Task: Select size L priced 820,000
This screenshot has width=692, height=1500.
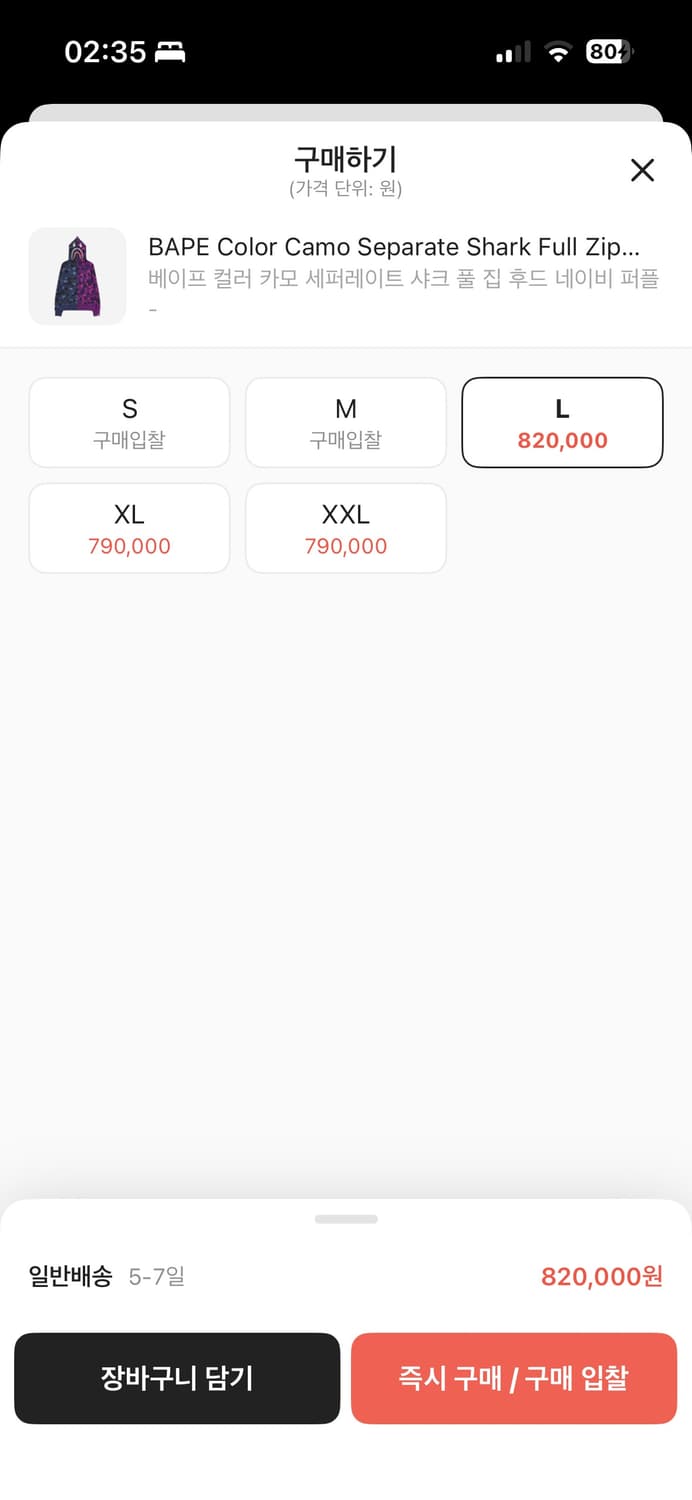Action: tap(562, 422)
